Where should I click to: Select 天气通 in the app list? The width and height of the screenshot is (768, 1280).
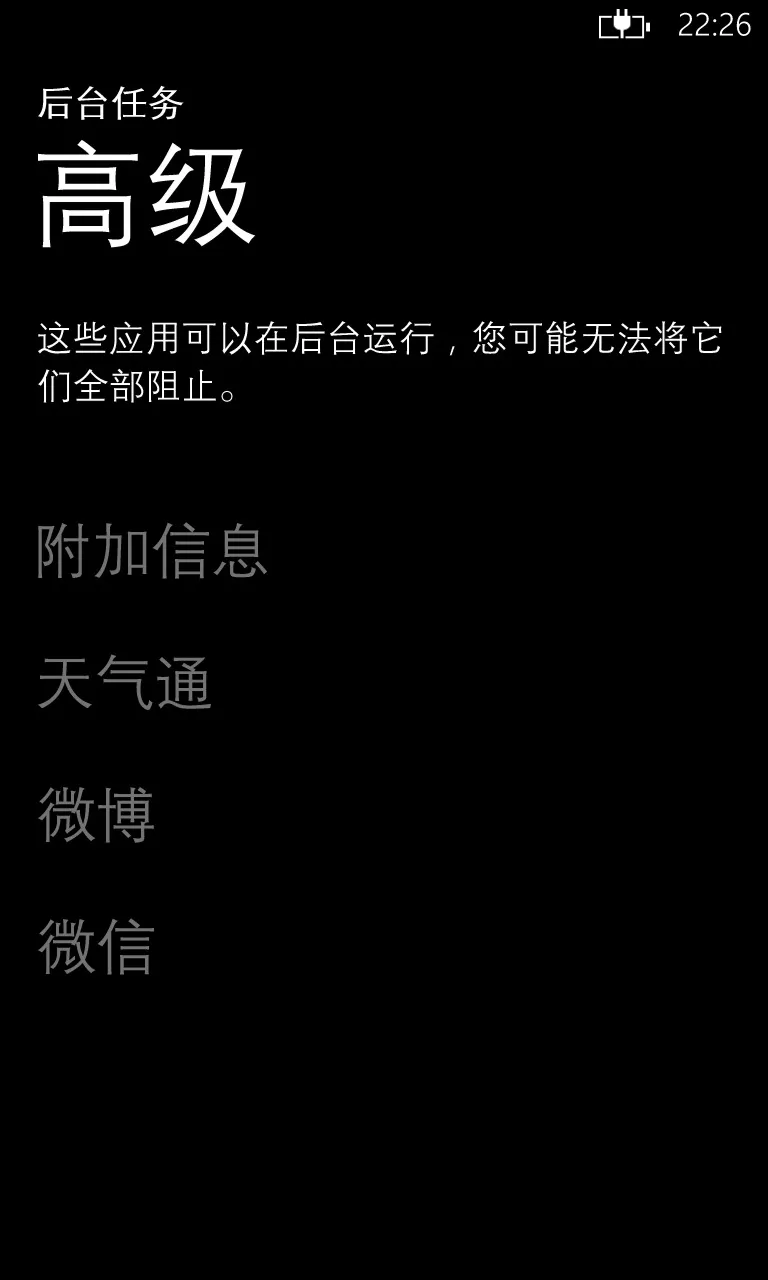click(x=125, y=683)
